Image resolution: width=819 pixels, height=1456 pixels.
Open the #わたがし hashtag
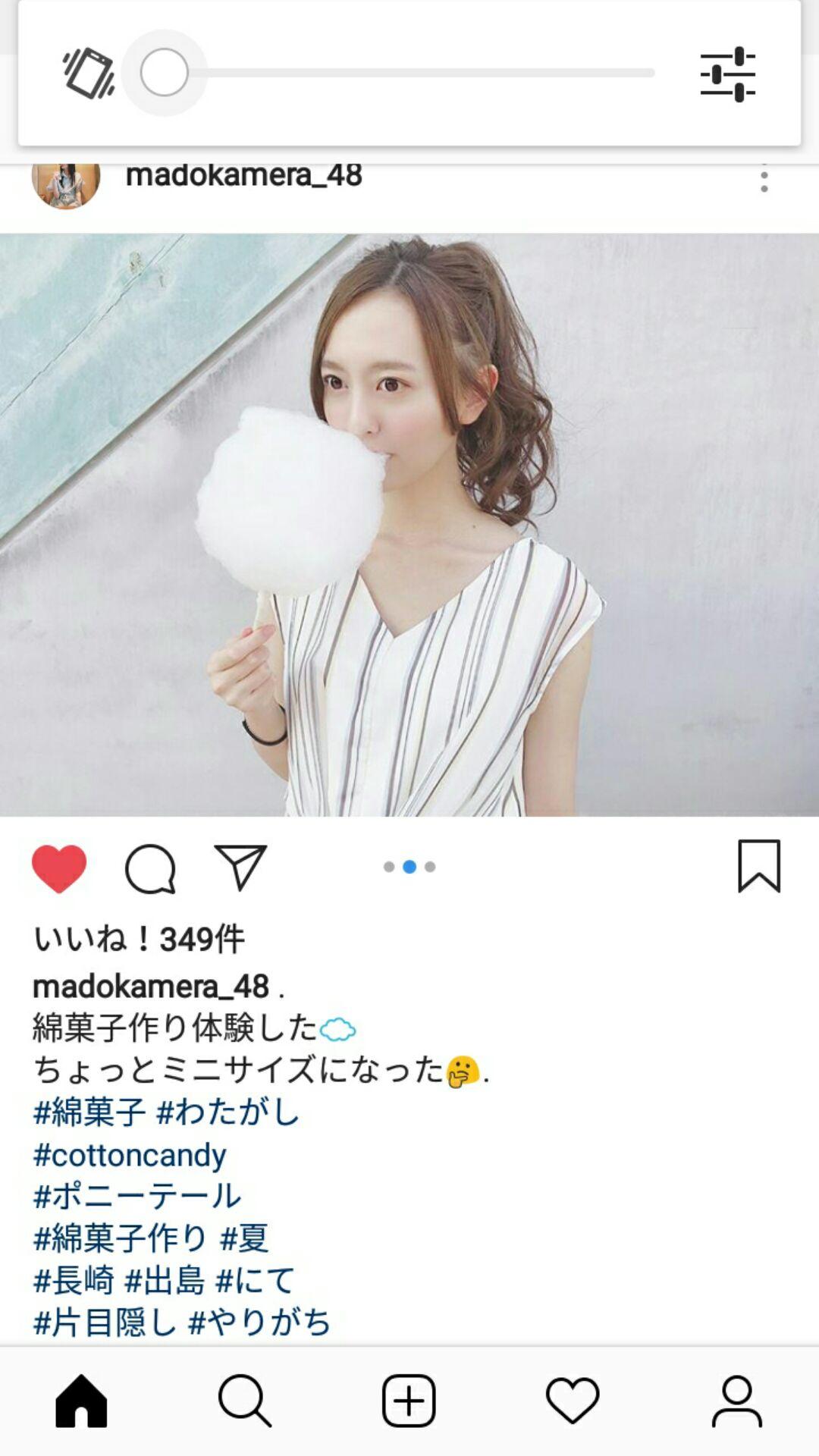click(x=228, y=1112)
